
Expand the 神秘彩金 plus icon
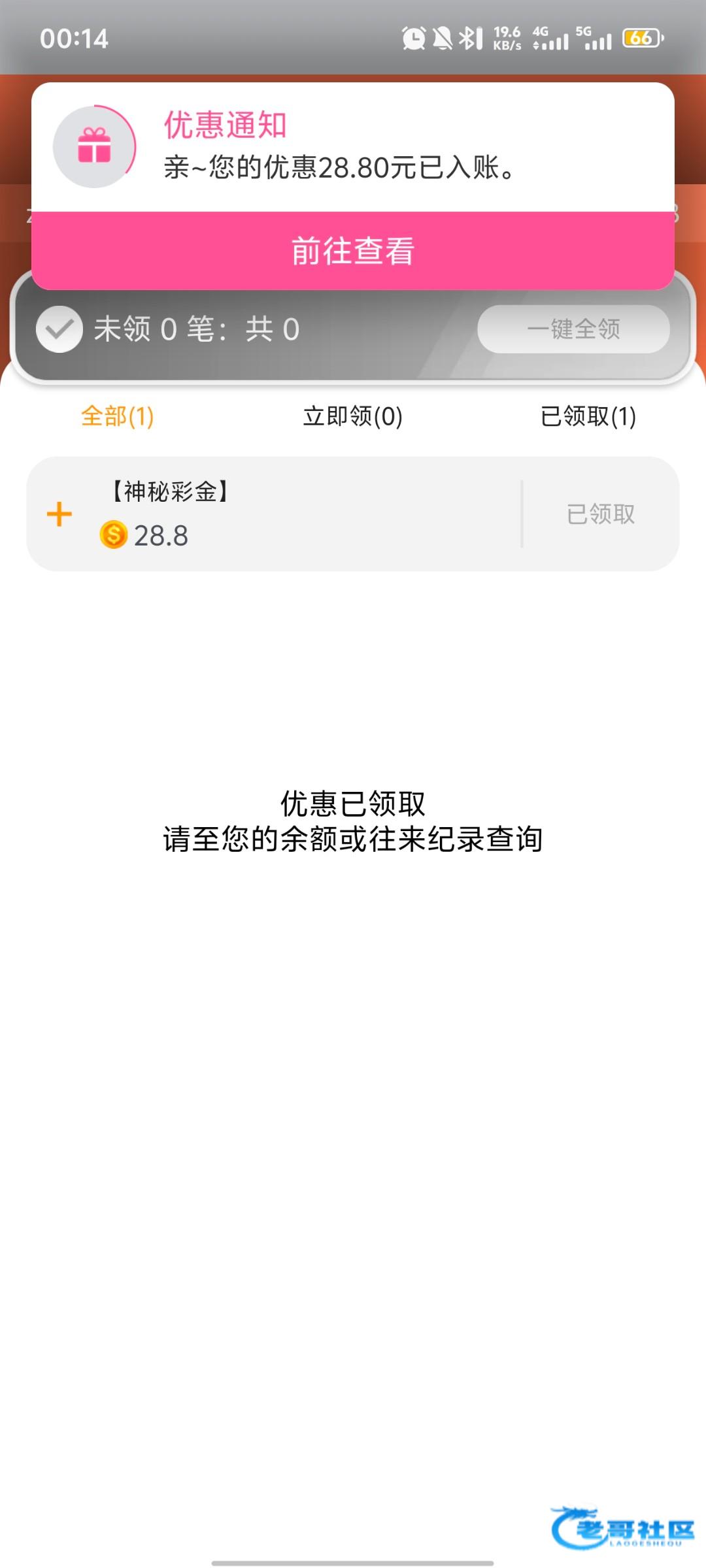click(x=59, y=514)
